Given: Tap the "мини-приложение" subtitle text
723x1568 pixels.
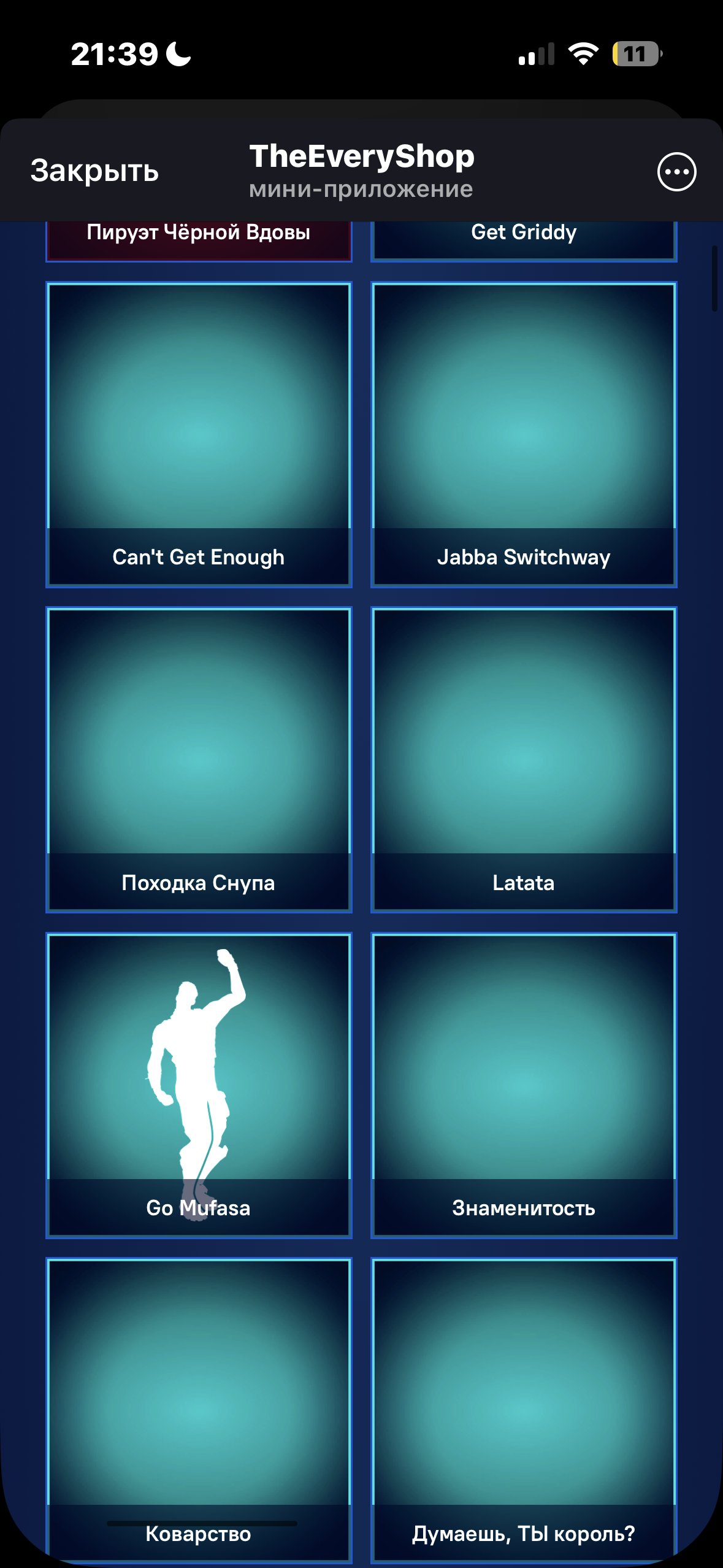Looking at the screenshot, I should click(x=361, y=189).
